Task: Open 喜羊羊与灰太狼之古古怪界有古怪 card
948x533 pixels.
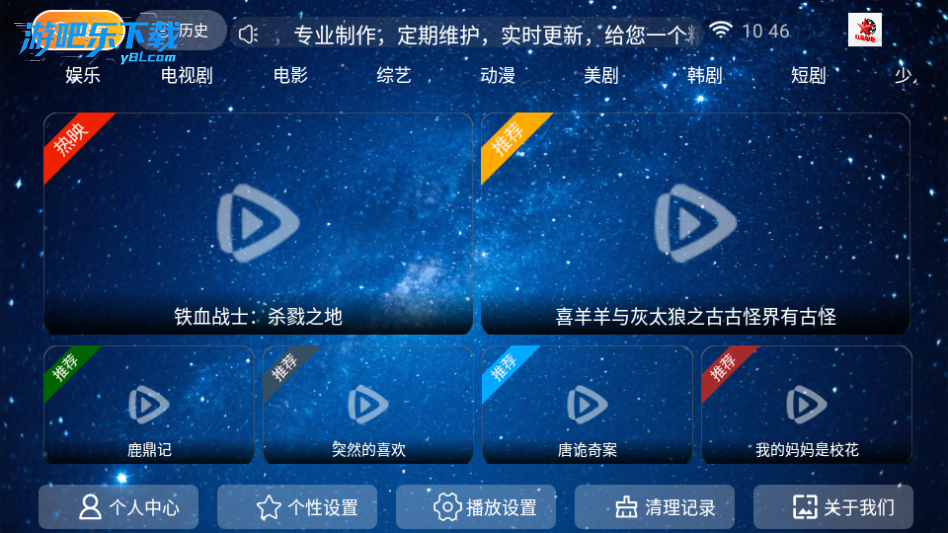Action: 695,224
